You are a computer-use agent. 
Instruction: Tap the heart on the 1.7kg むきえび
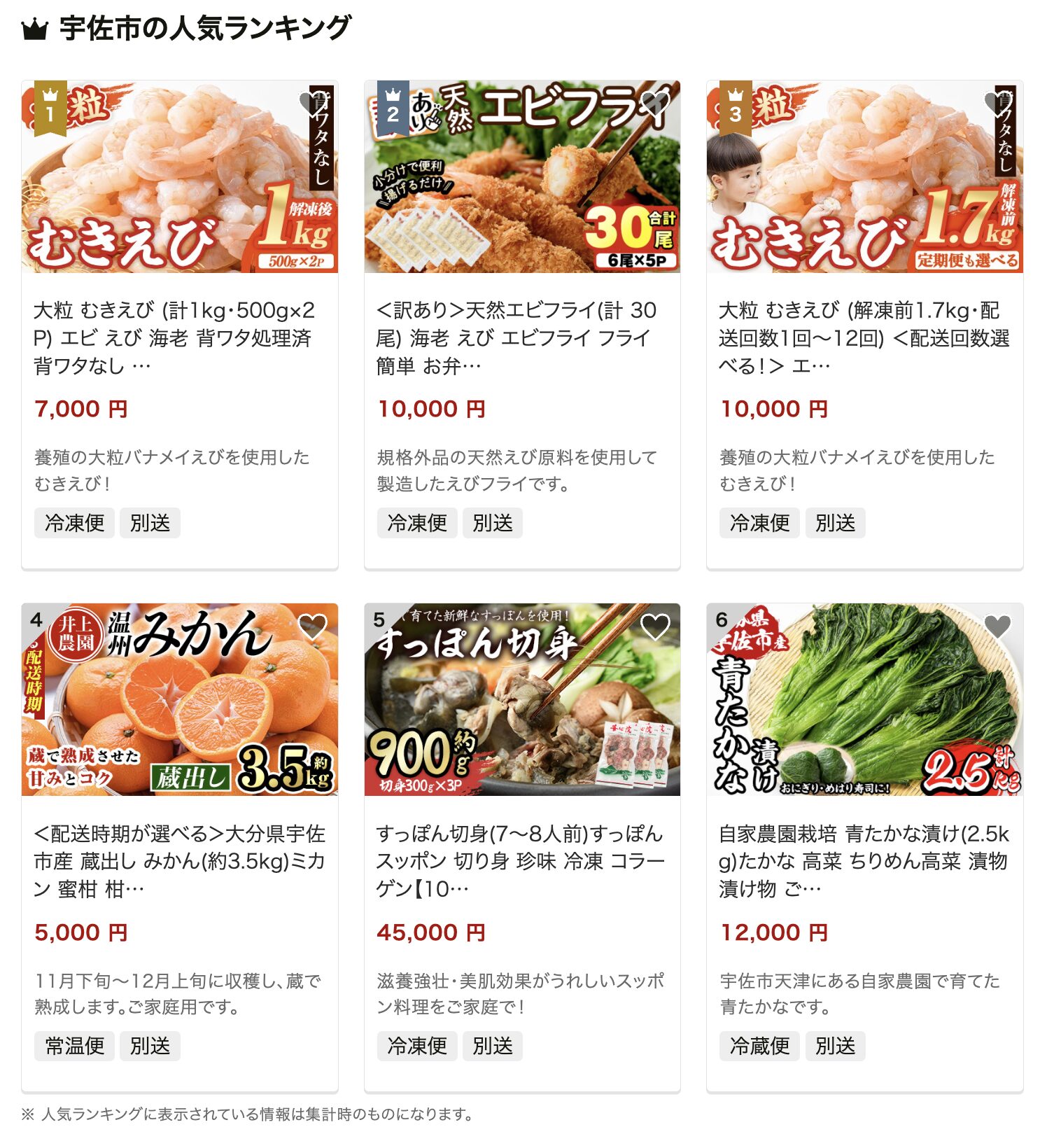(x=997, y=104)
